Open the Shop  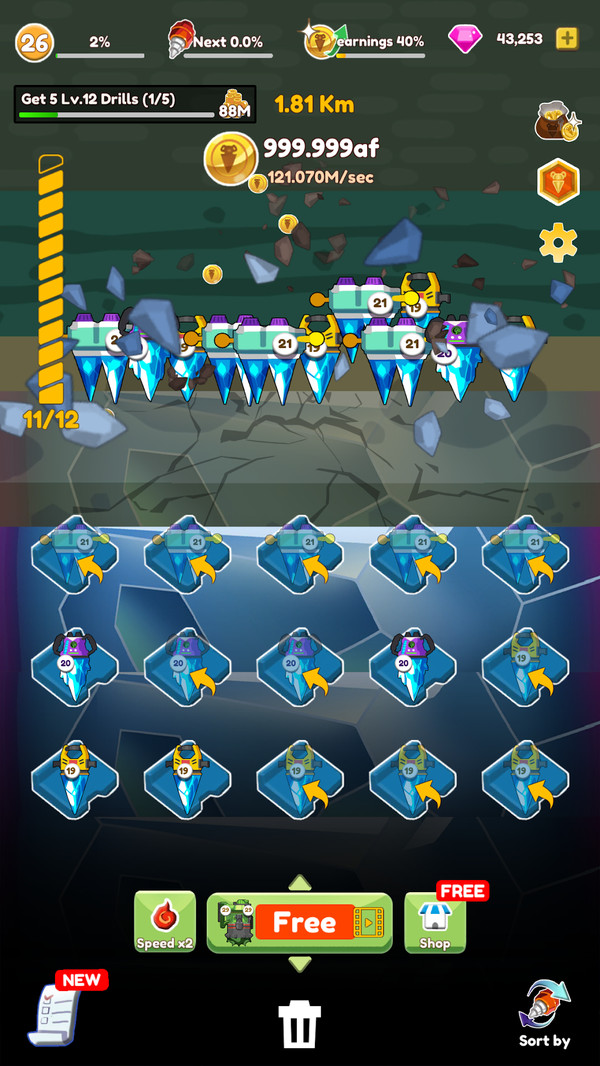click(434, 922)
